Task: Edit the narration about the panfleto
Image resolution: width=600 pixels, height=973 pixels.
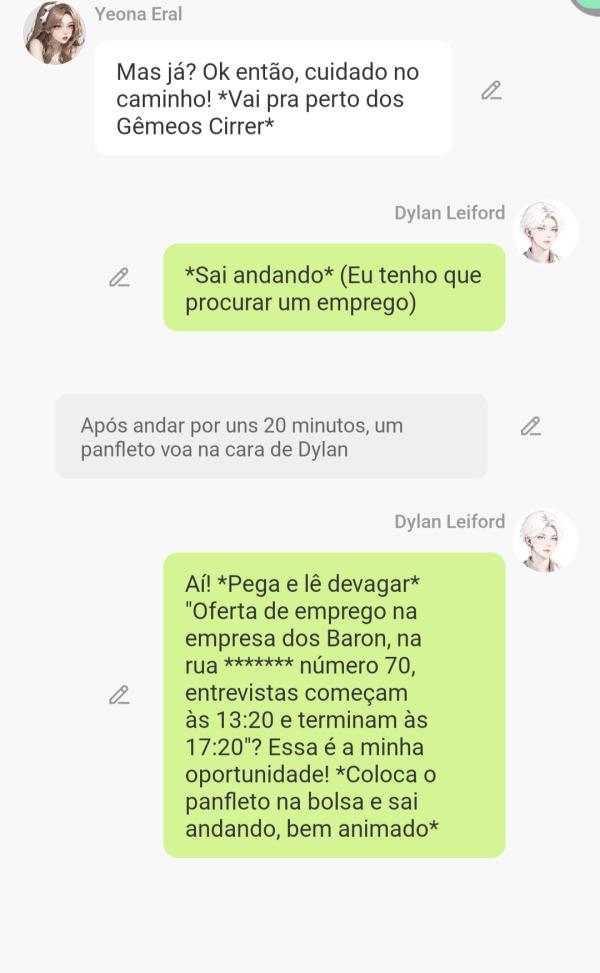Action: coord(531,427)
